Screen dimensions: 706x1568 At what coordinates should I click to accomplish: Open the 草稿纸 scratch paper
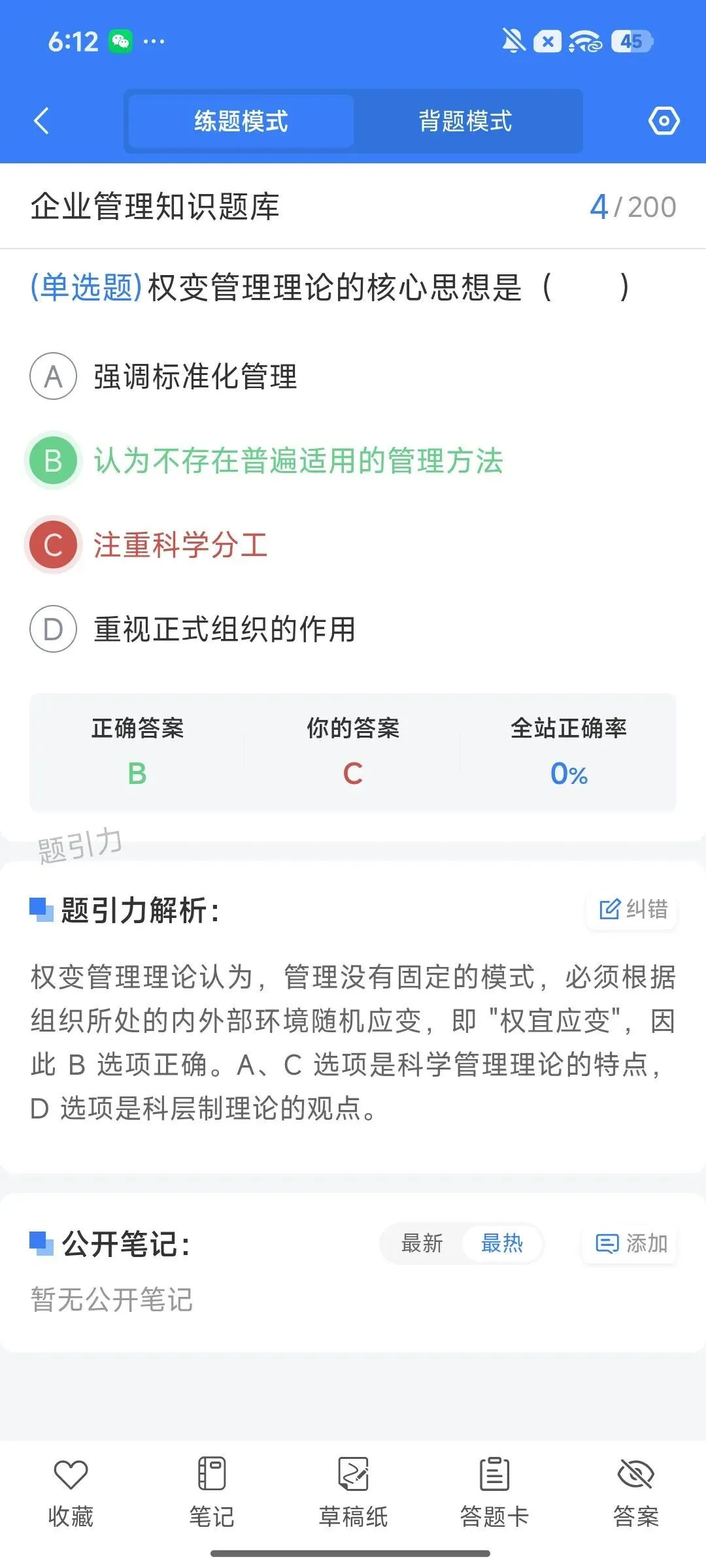(353, 1493)
